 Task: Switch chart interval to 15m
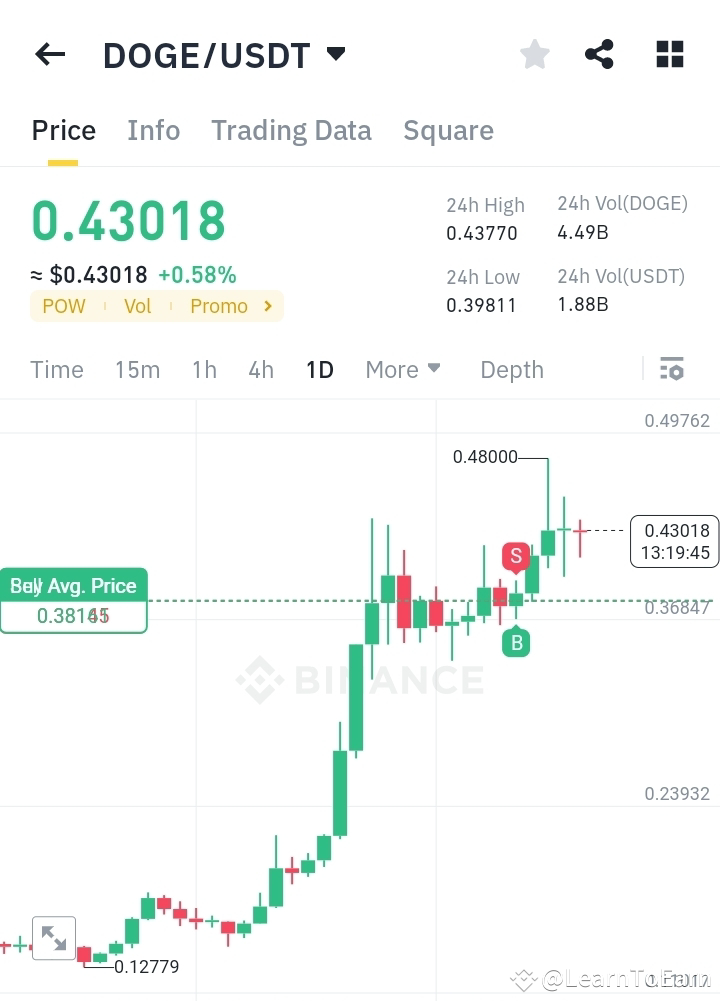point(137,369)
